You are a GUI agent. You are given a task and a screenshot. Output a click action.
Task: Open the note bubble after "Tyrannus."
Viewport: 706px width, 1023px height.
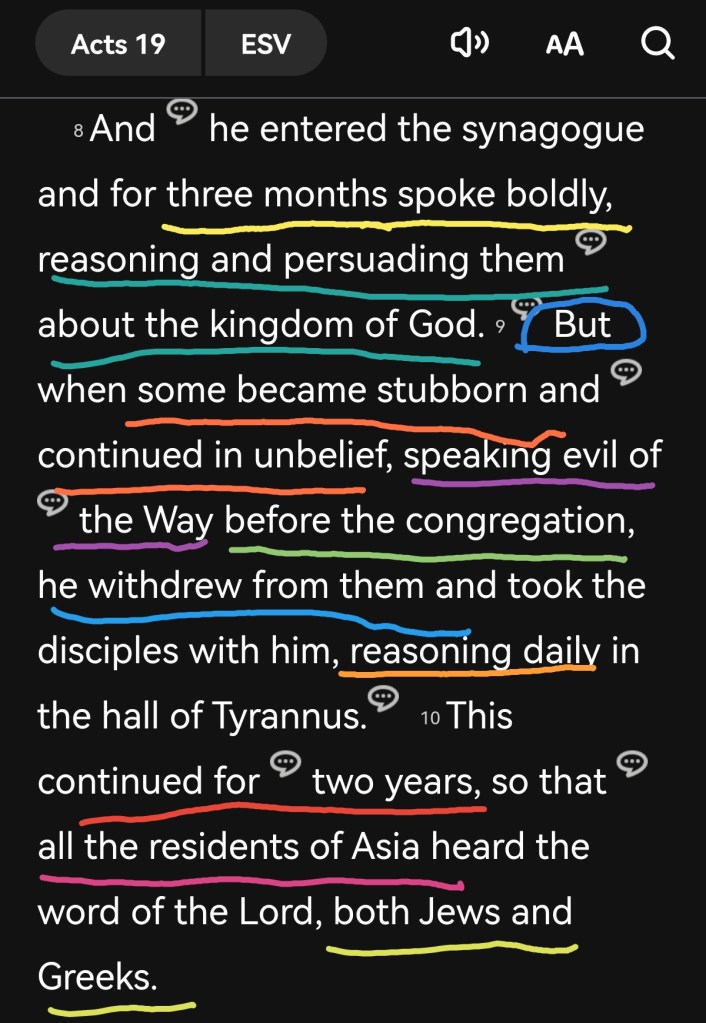click(384, 697)
